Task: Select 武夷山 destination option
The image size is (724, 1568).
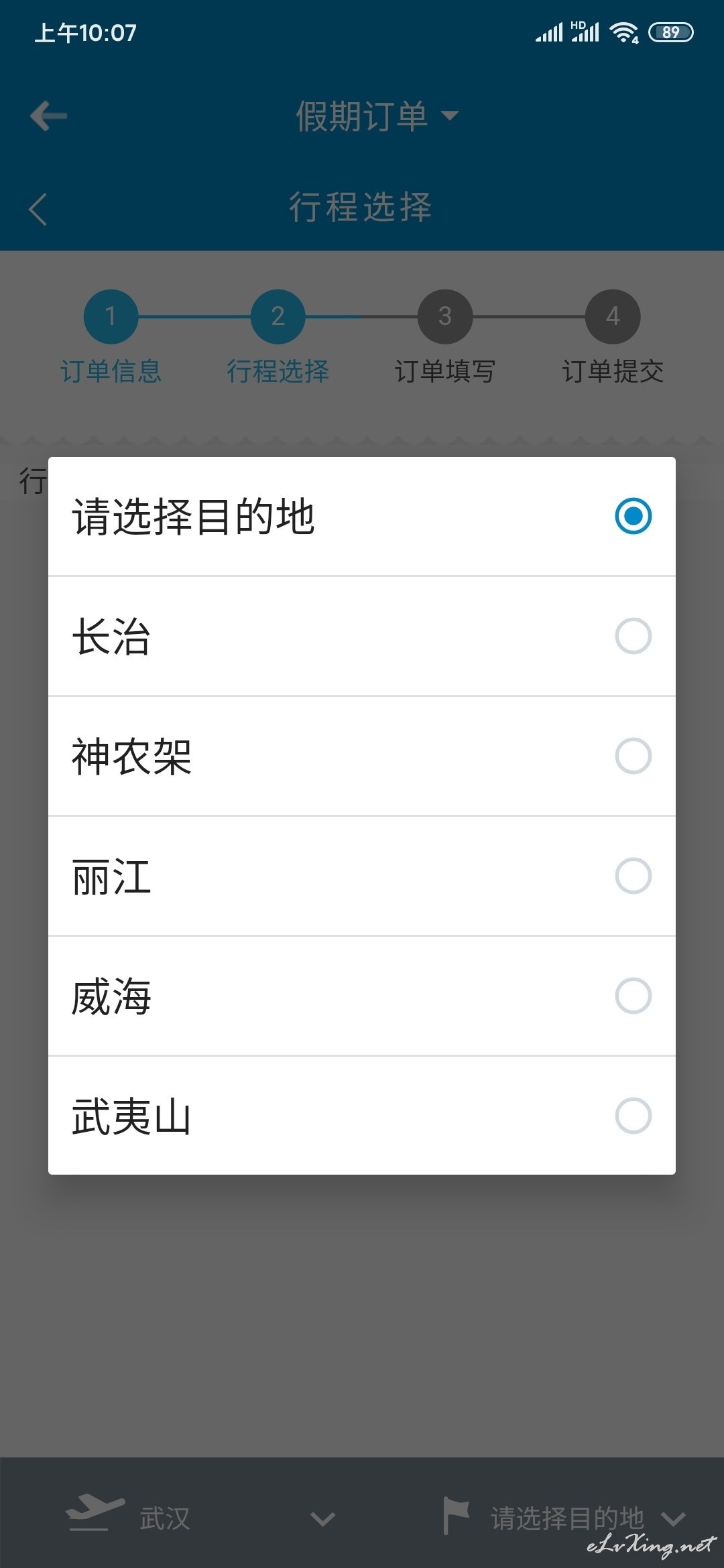Action: (x=362, y=1116)
